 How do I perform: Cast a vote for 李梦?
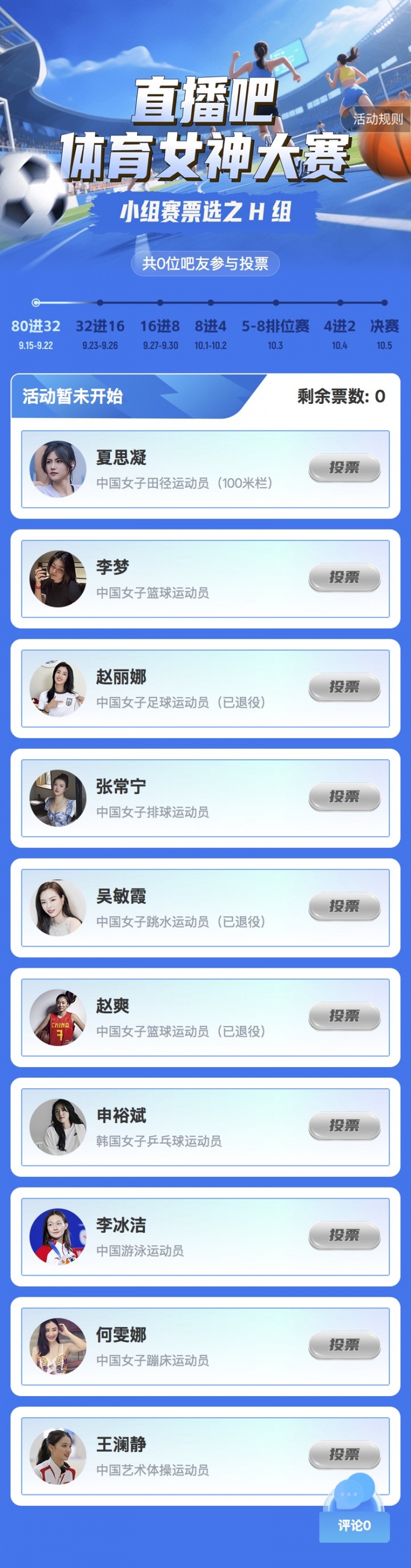(x=344, y=578)
